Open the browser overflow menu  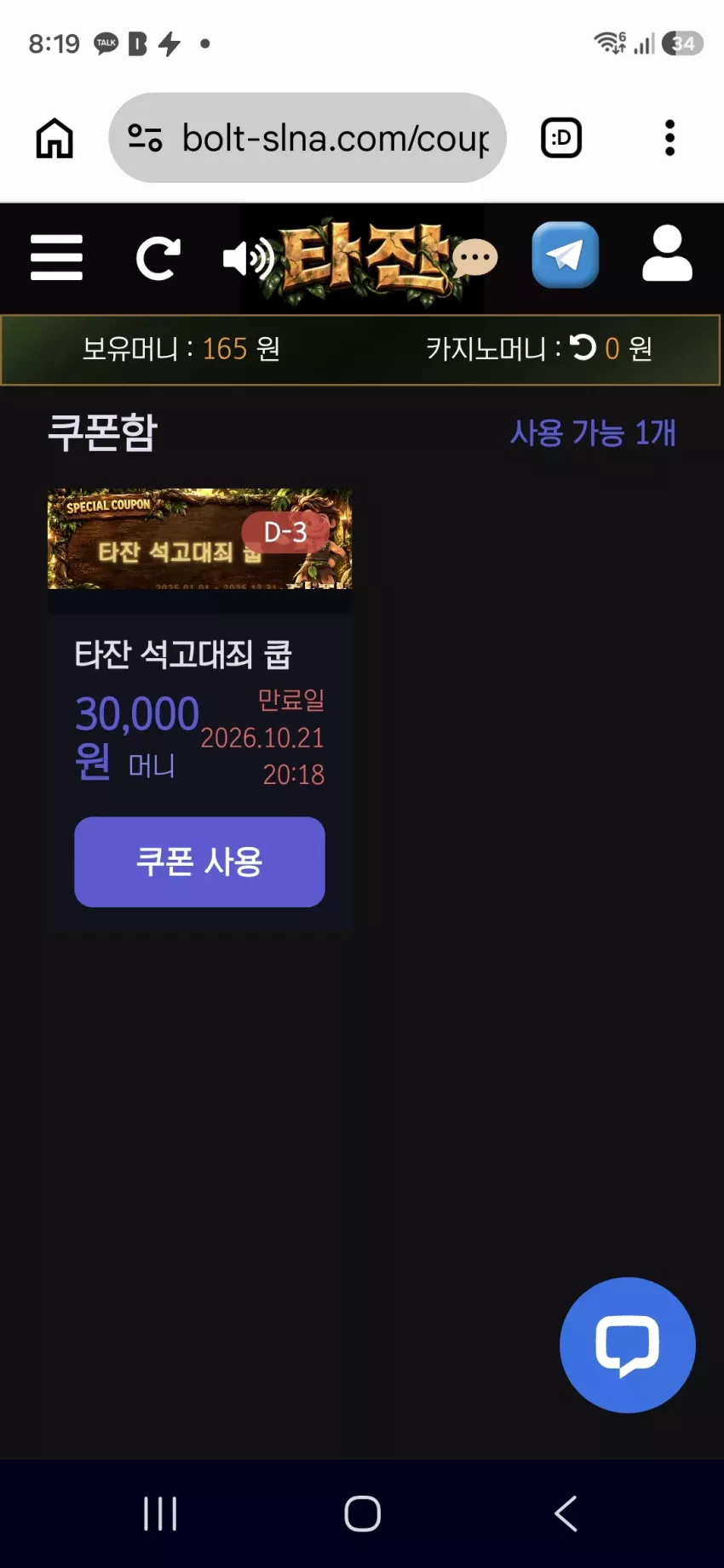tap(670, 138)
